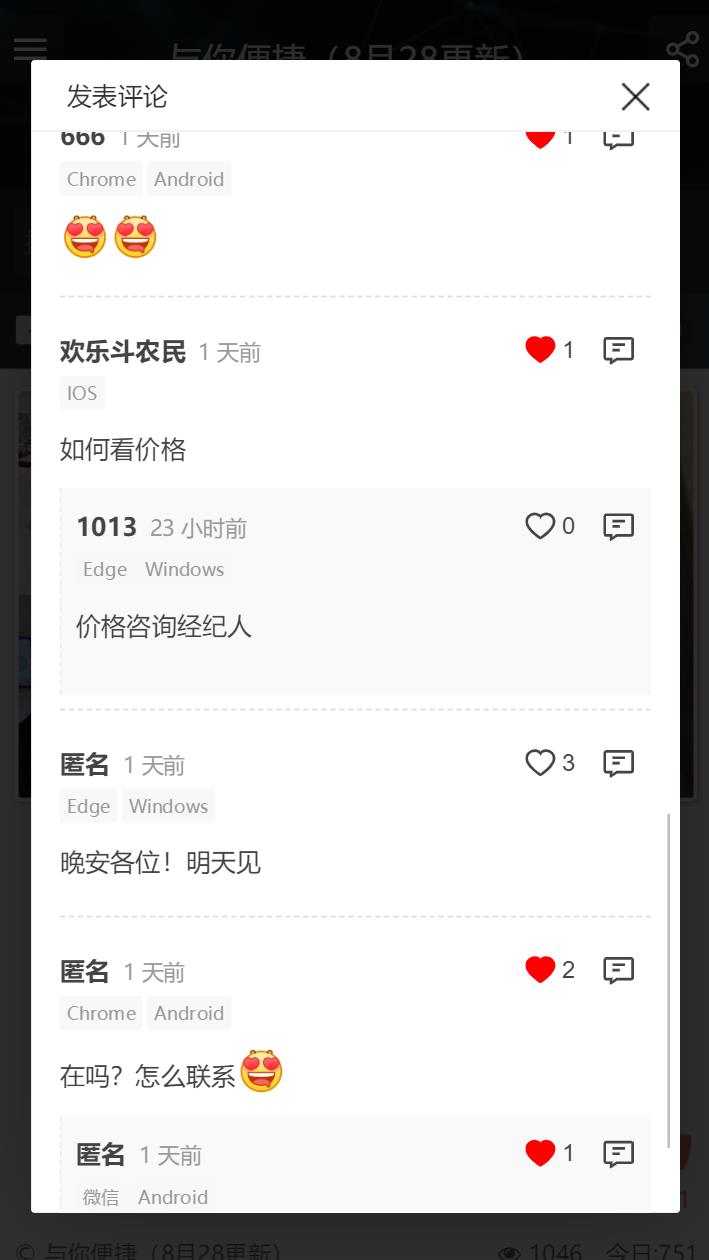This screenshot has height=1260, width=709.
Task: Reply to 欢乐斗农民's comment
Action: click(x=619, y=351)
